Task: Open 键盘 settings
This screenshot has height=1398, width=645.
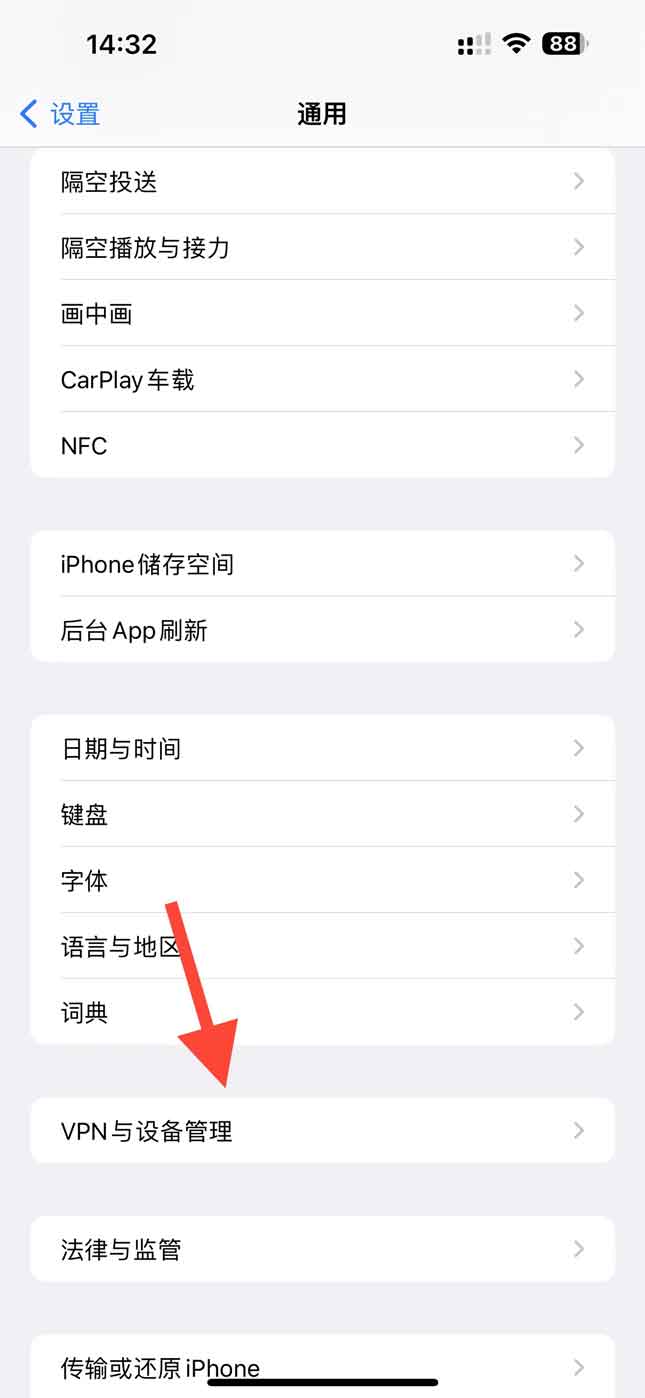Action: [x=322, y=815]
